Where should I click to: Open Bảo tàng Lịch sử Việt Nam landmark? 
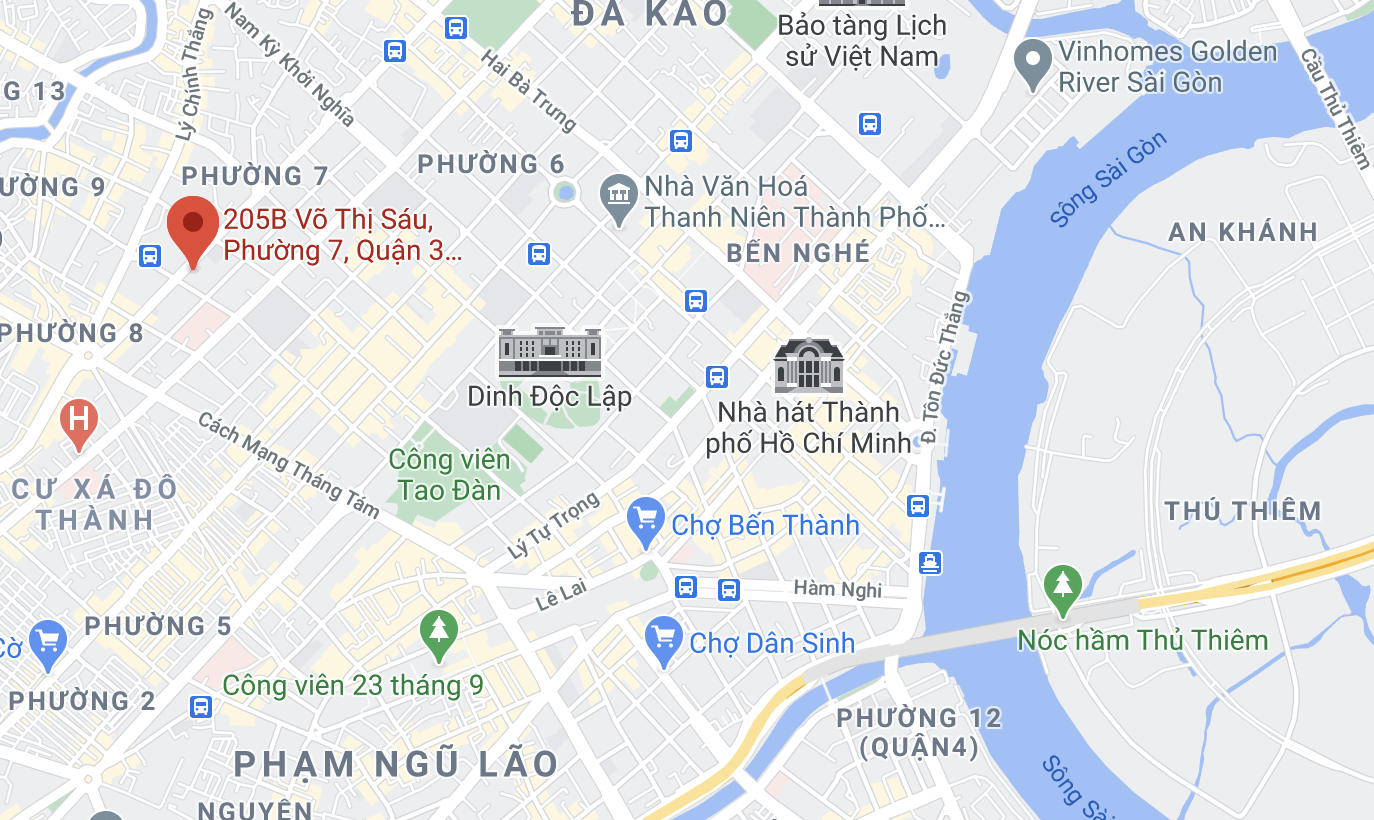pyautogui.click(x=861, y=8)
